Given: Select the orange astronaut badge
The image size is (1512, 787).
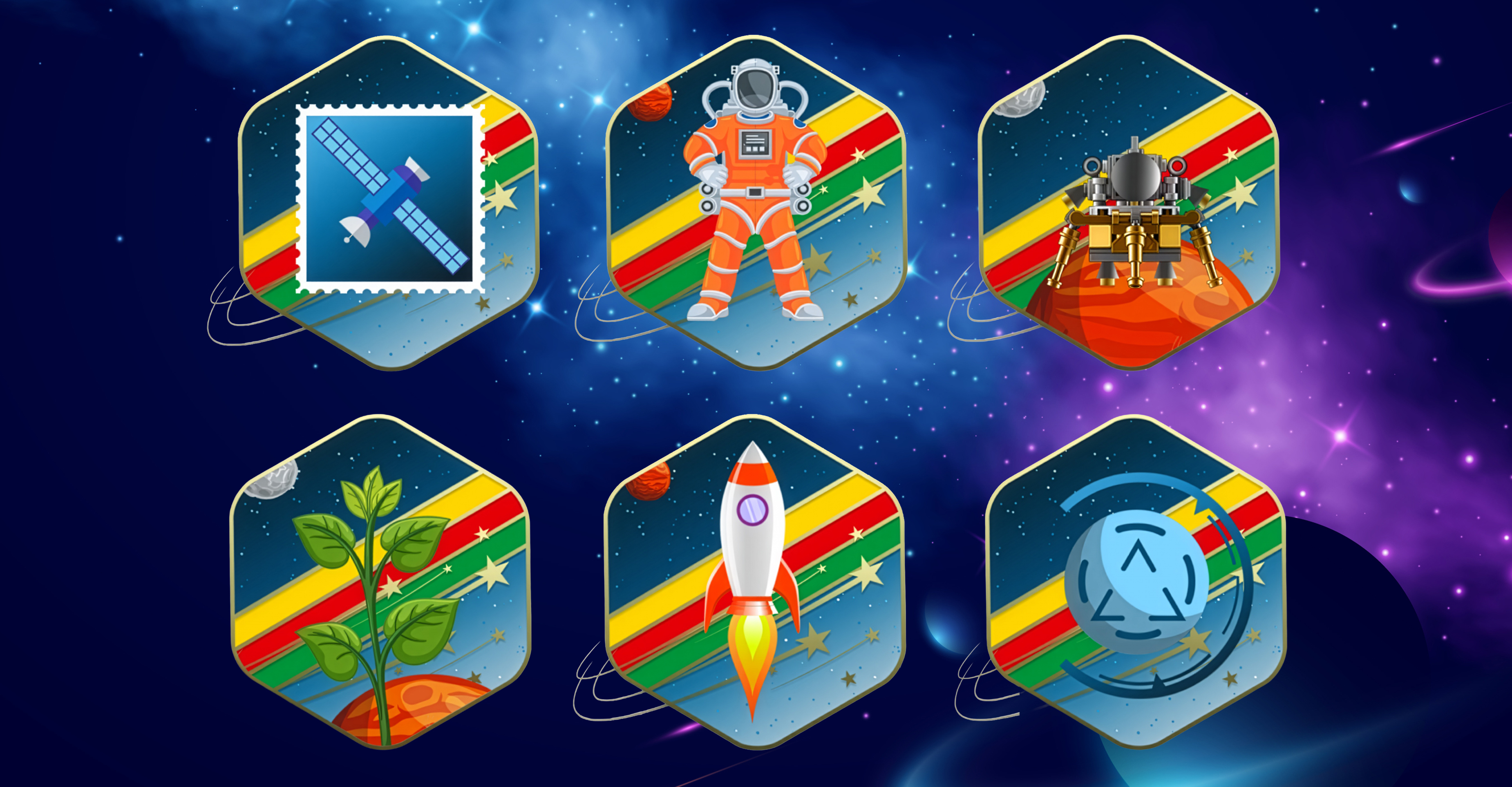Looking at the screenshot, I should [756, 203].
